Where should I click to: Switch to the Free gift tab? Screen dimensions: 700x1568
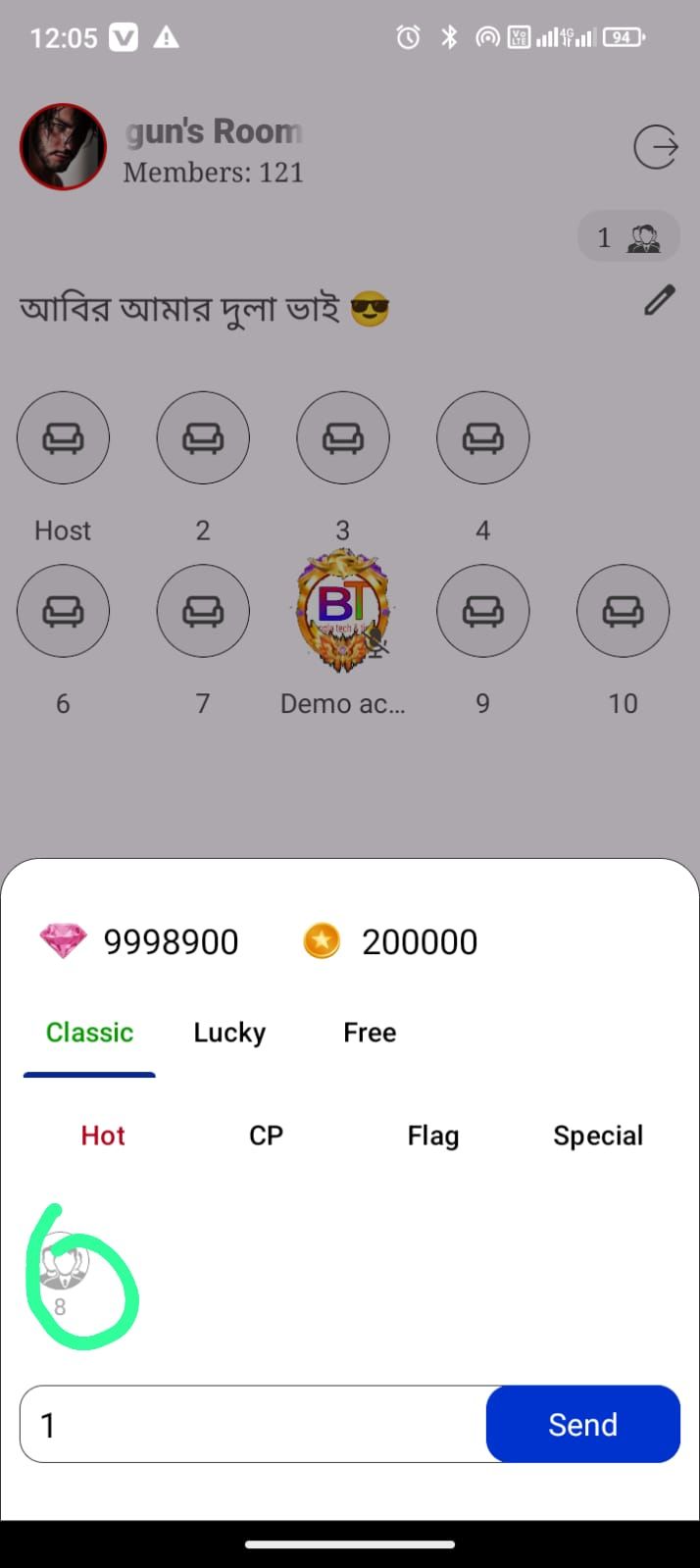(370, 1033)
